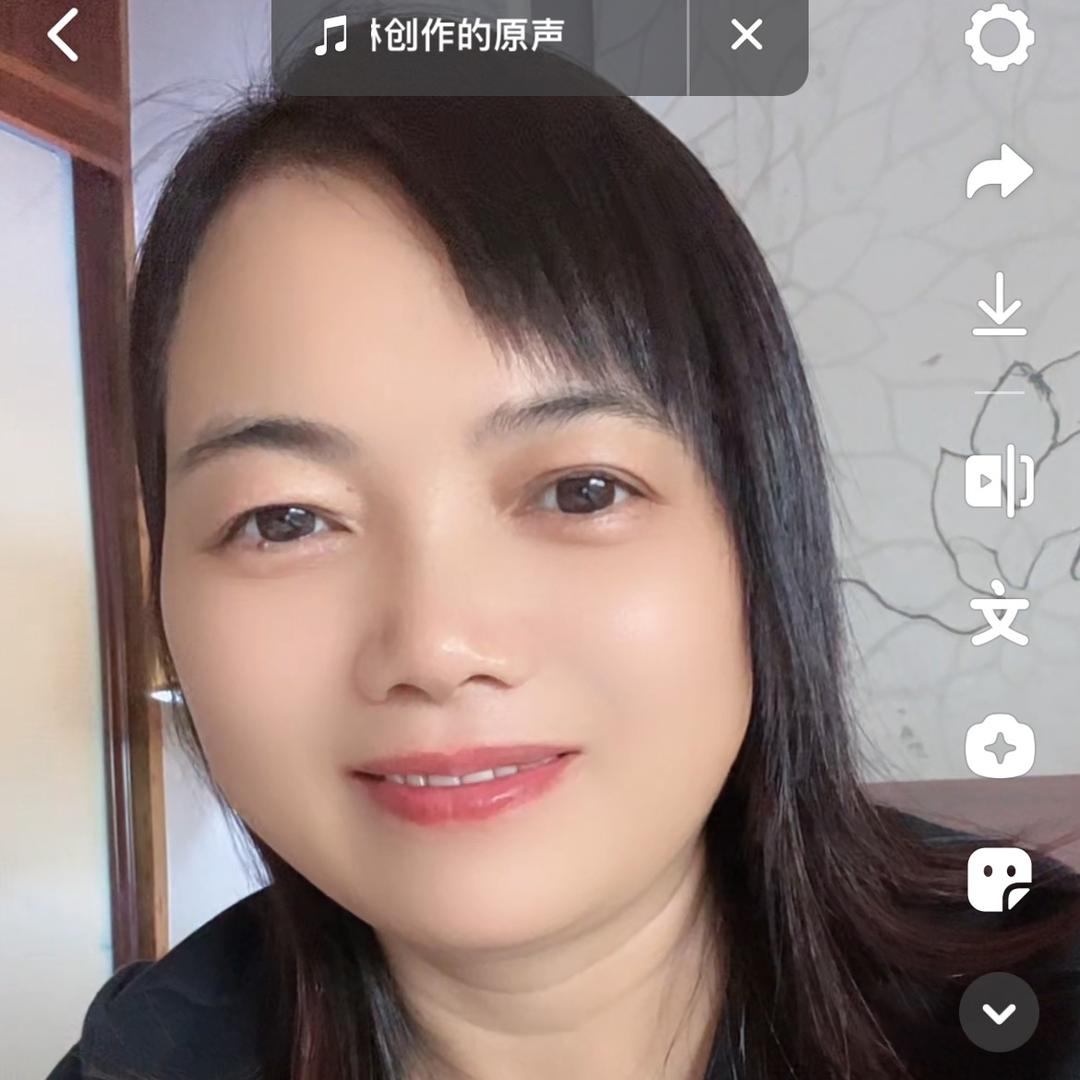Go back using the top-left arrow

63,36
